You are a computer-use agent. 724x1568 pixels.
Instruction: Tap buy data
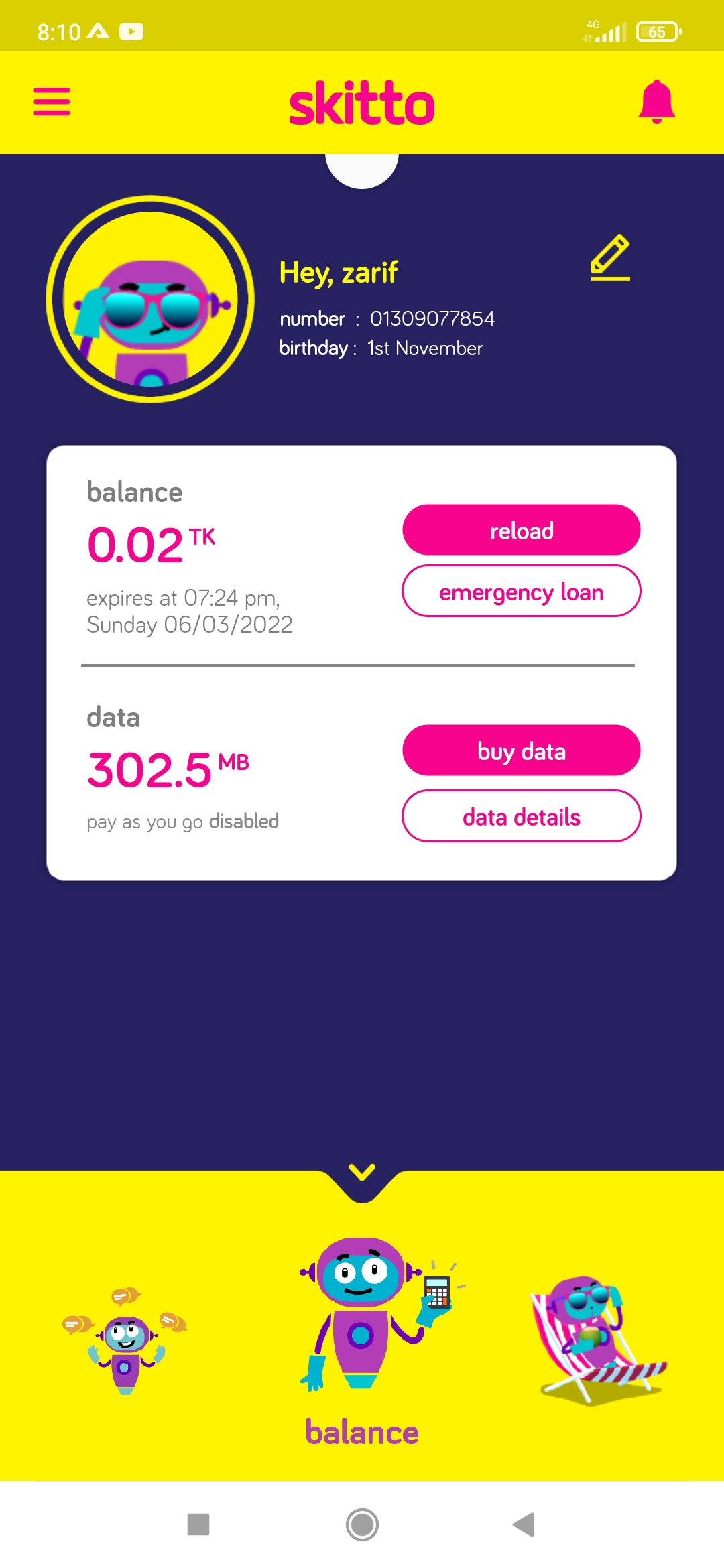[522, 750]
